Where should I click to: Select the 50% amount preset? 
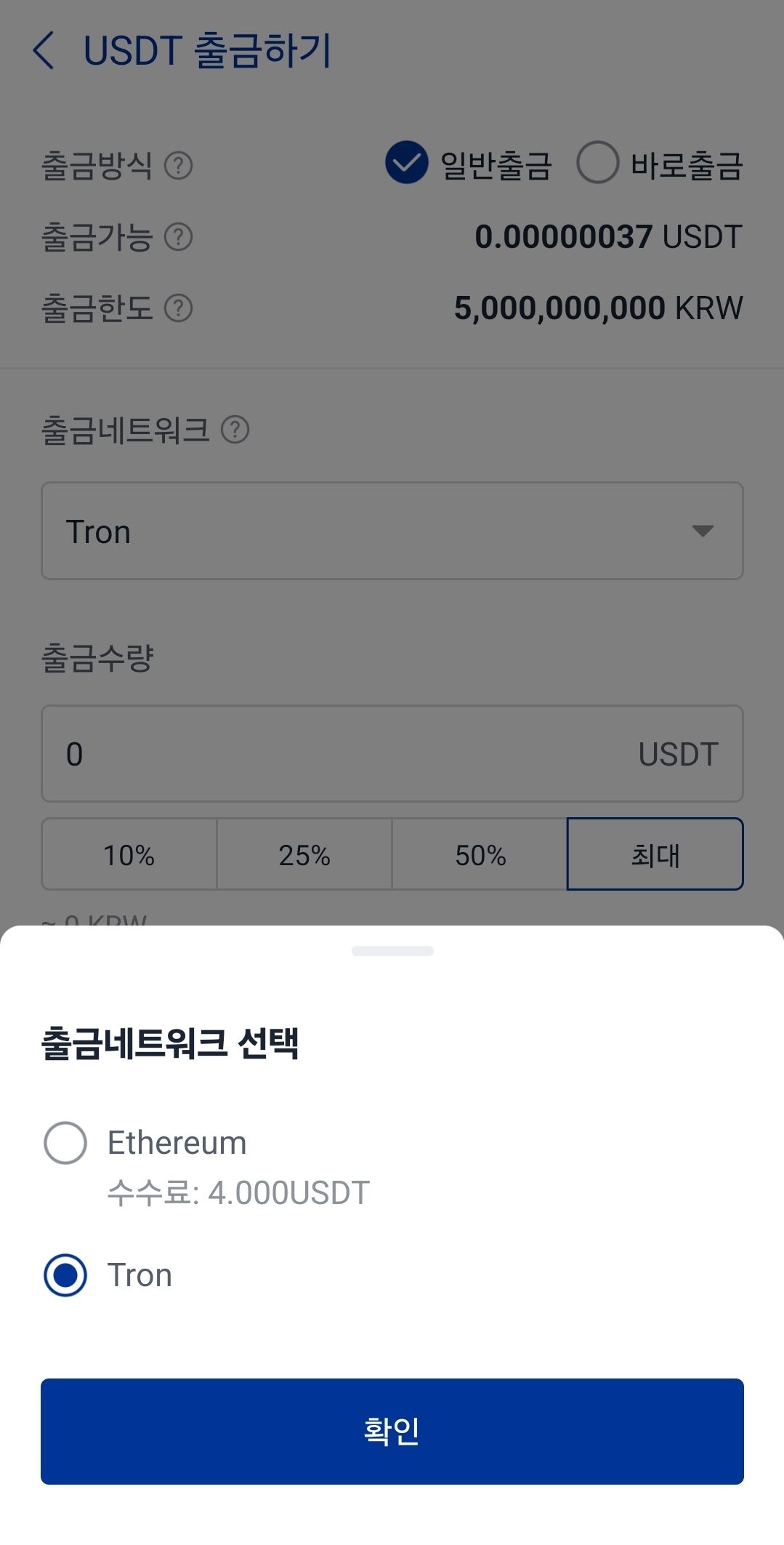pyautogui.click(x=479, y=855)
